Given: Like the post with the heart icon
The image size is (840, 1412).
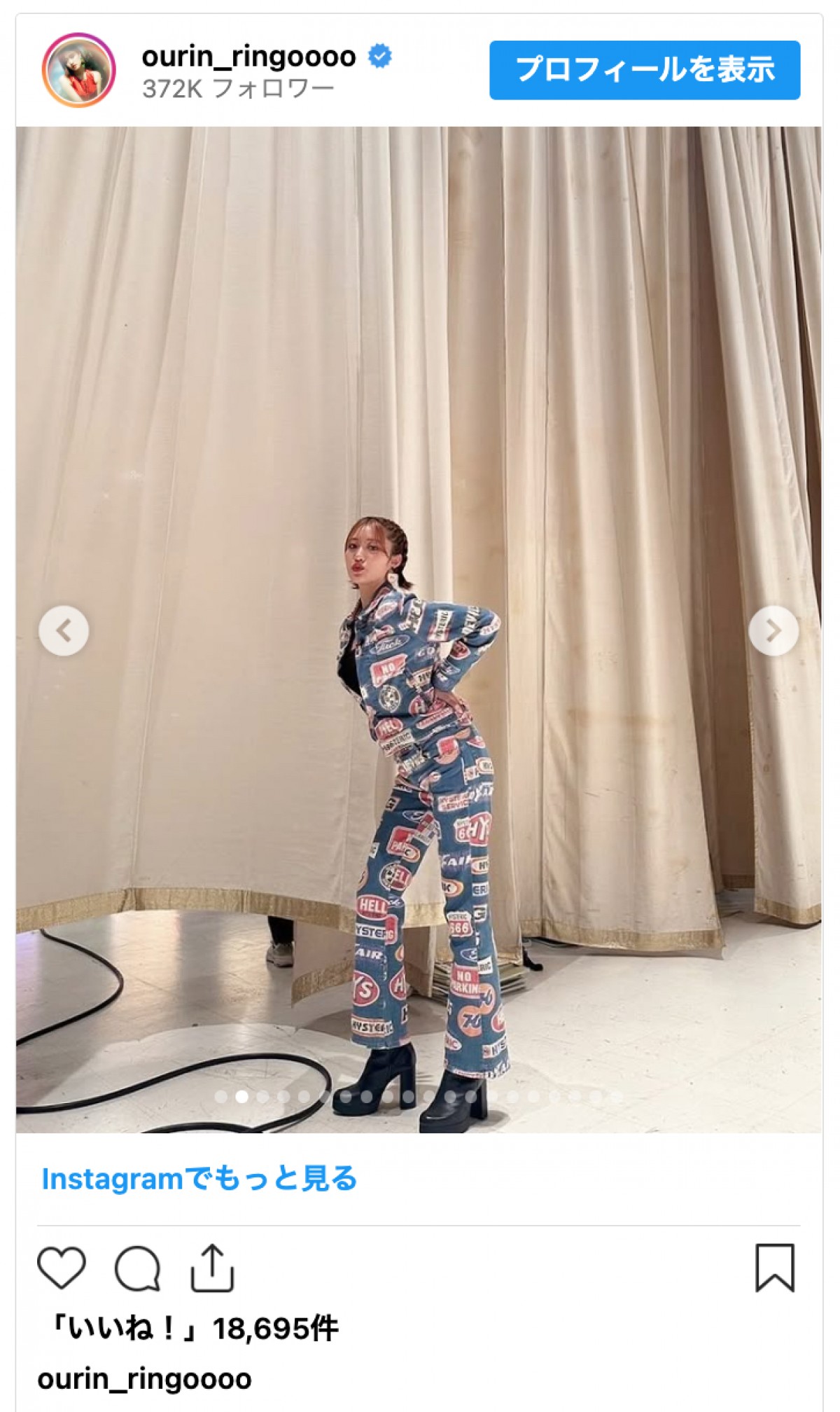Looking at the screenshot, I should pyautogui.click(x=62, y=1268).
